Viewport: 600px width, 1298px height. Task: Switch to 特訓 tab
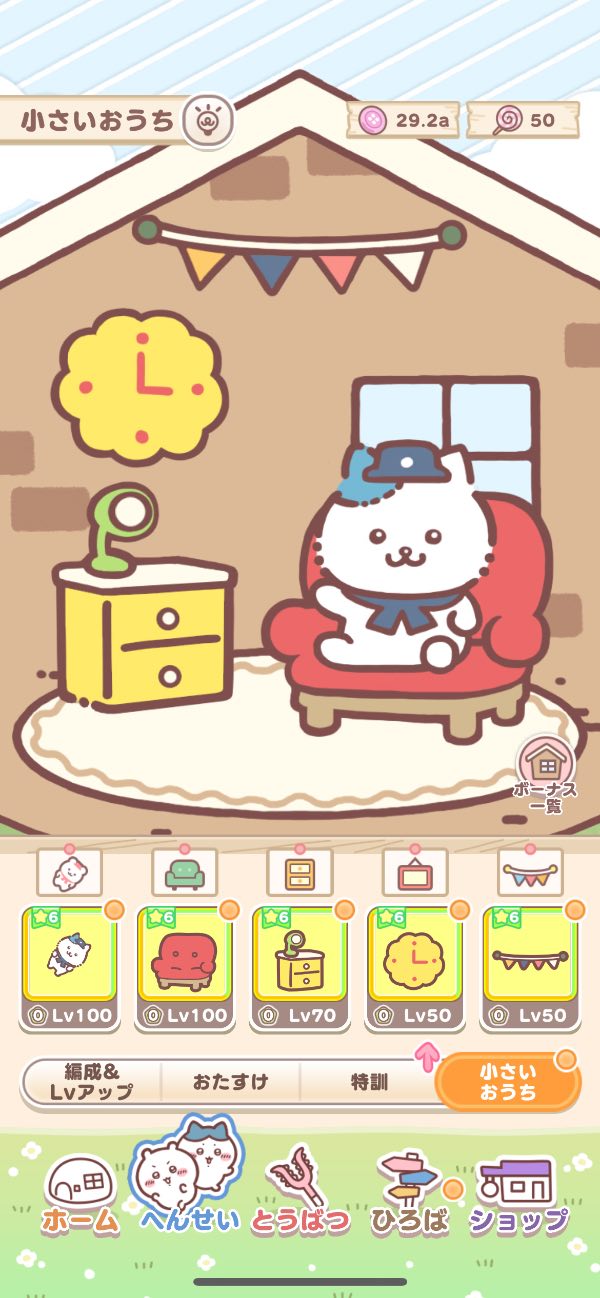click(x=368, y=1081)
